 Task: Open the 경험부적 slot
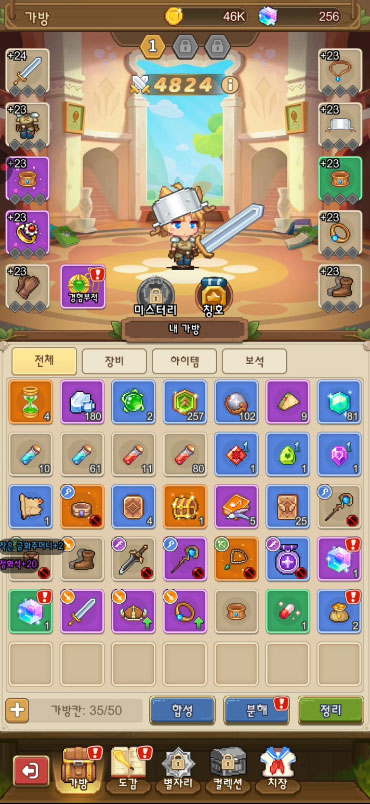pos(83,287)
